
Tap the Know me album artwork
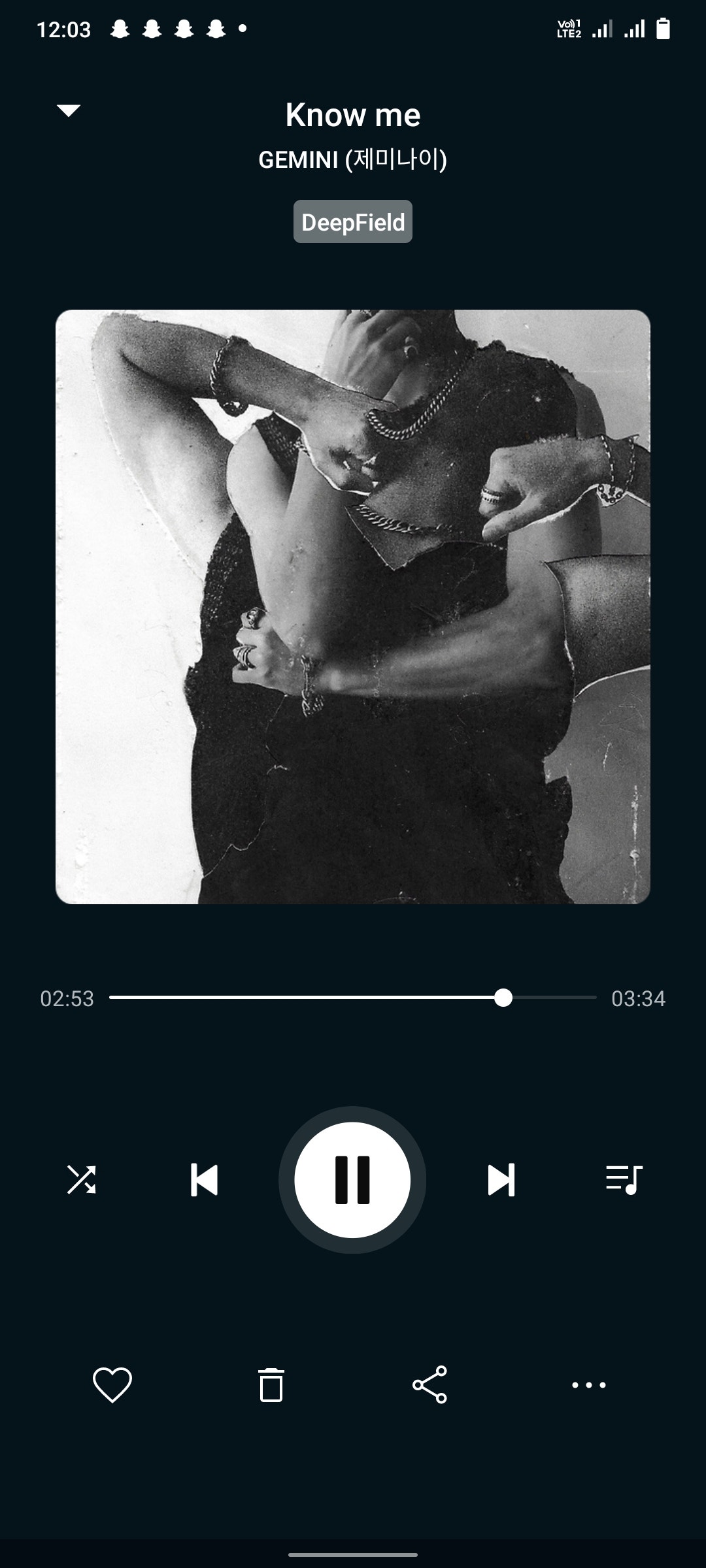(353, 607)
